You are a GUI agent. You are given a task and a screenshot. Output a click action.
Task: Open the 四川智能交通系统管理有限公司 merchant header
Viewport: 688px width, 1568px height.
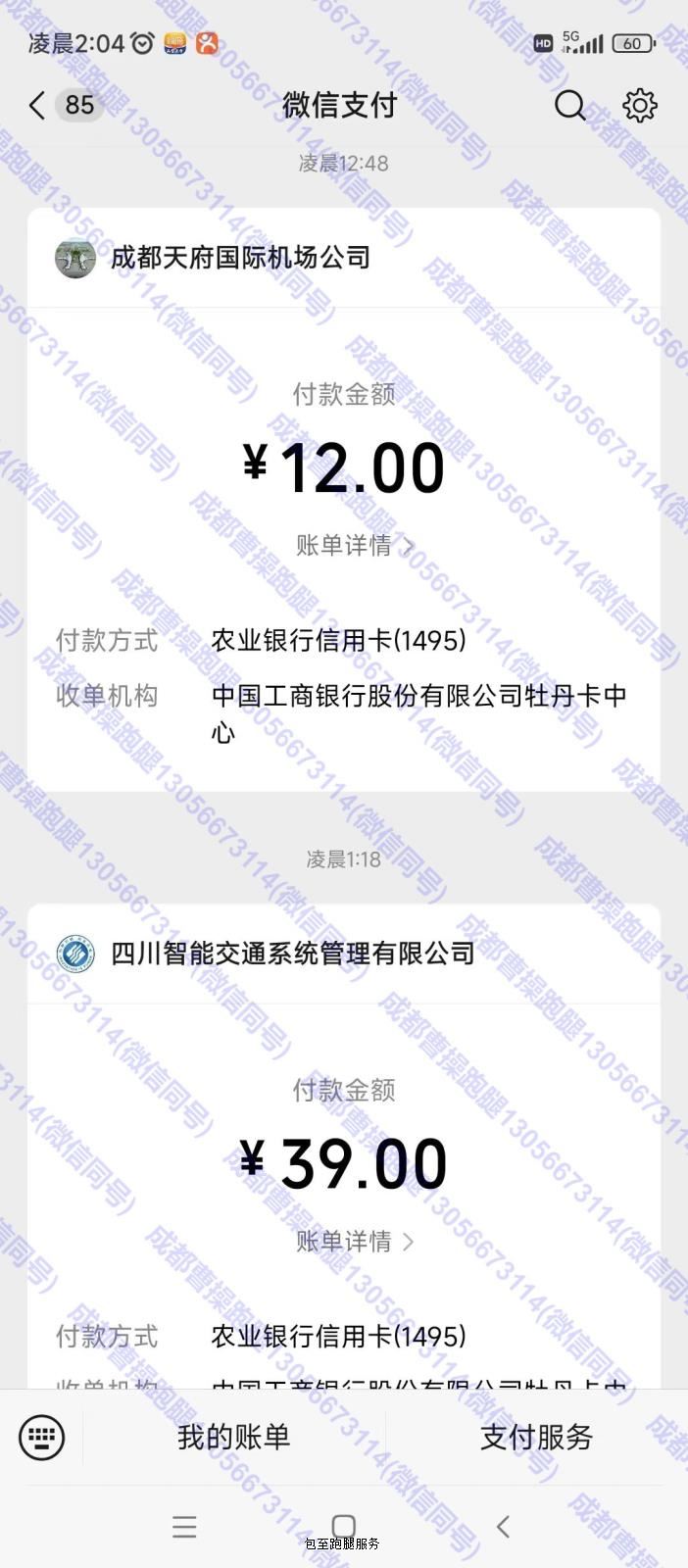(x=344, y=954)
